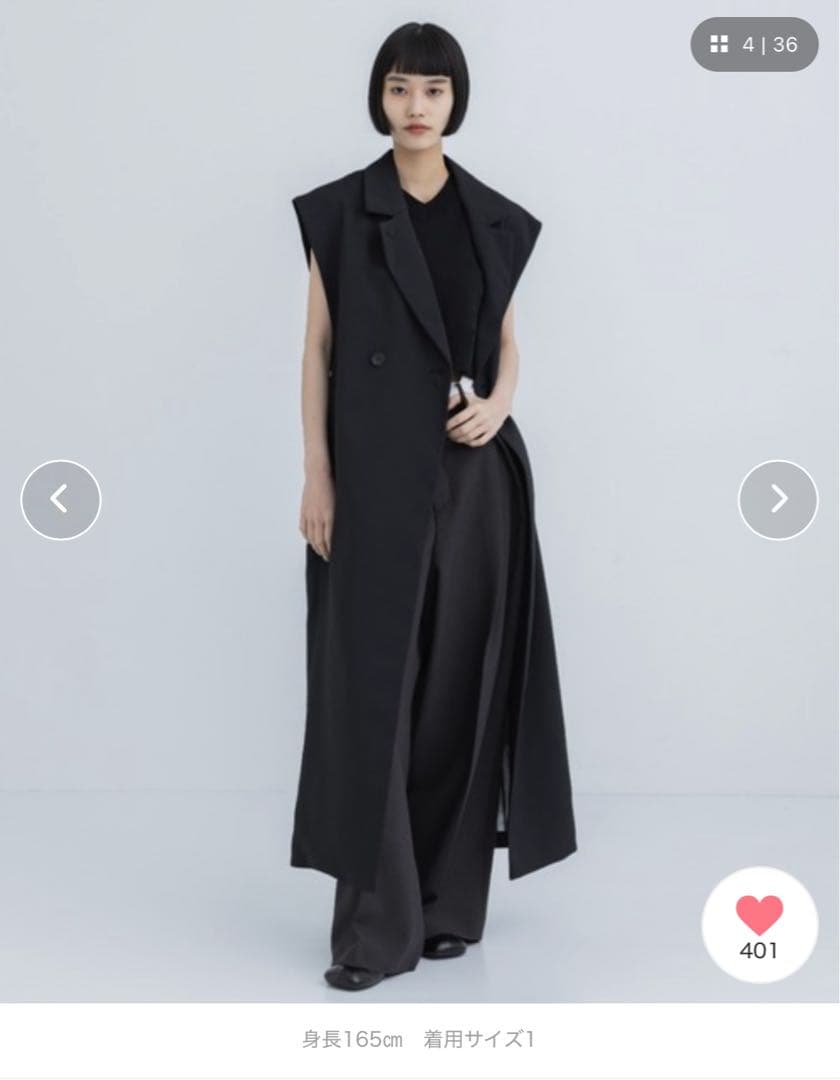Open the image grid showing 4 | 36
This screenshot has height=1080, width=840.
(x=754, y=45)
